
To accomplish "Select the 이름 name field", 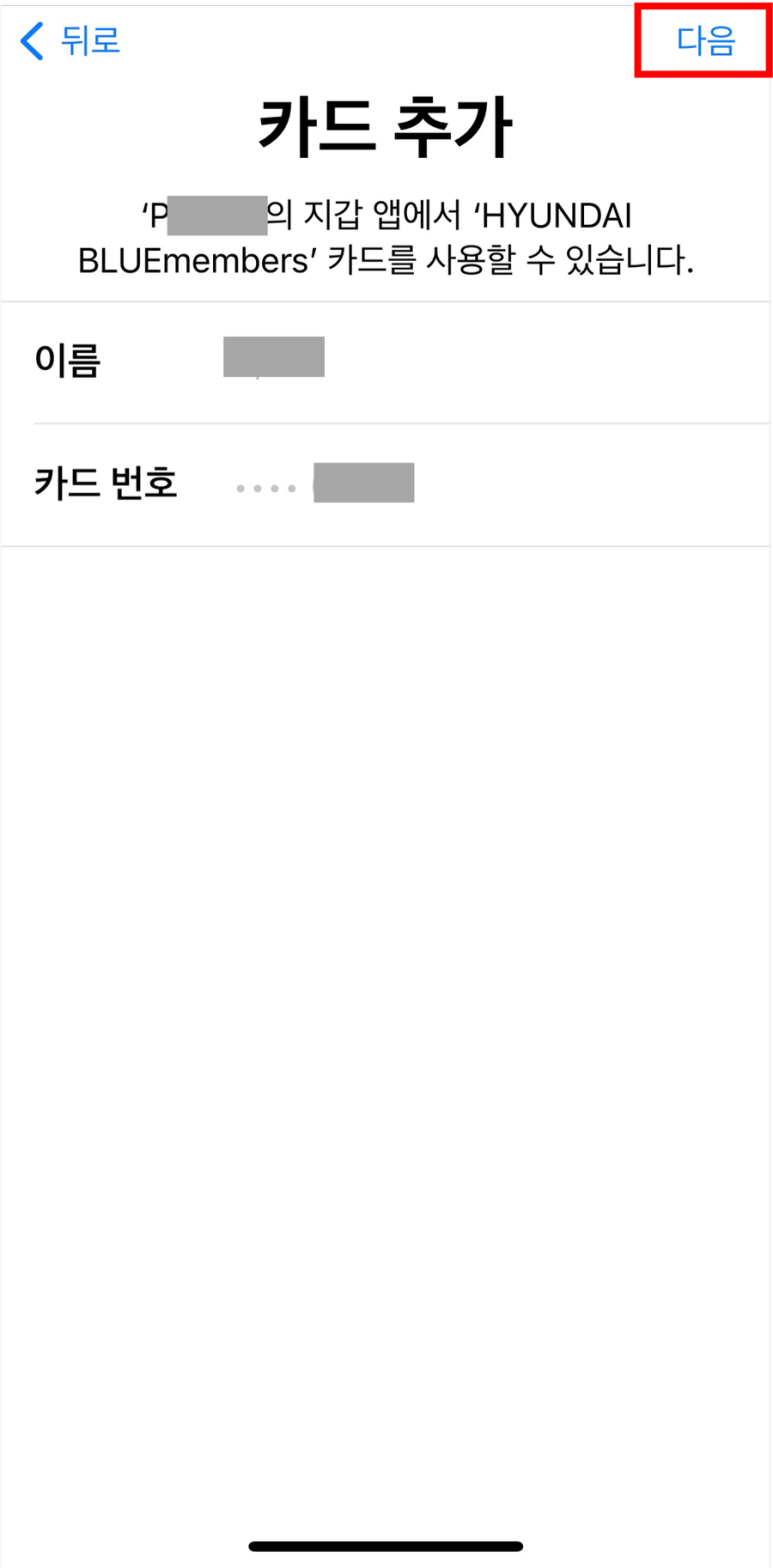I will pyautogui.click(x=386, y=361).
